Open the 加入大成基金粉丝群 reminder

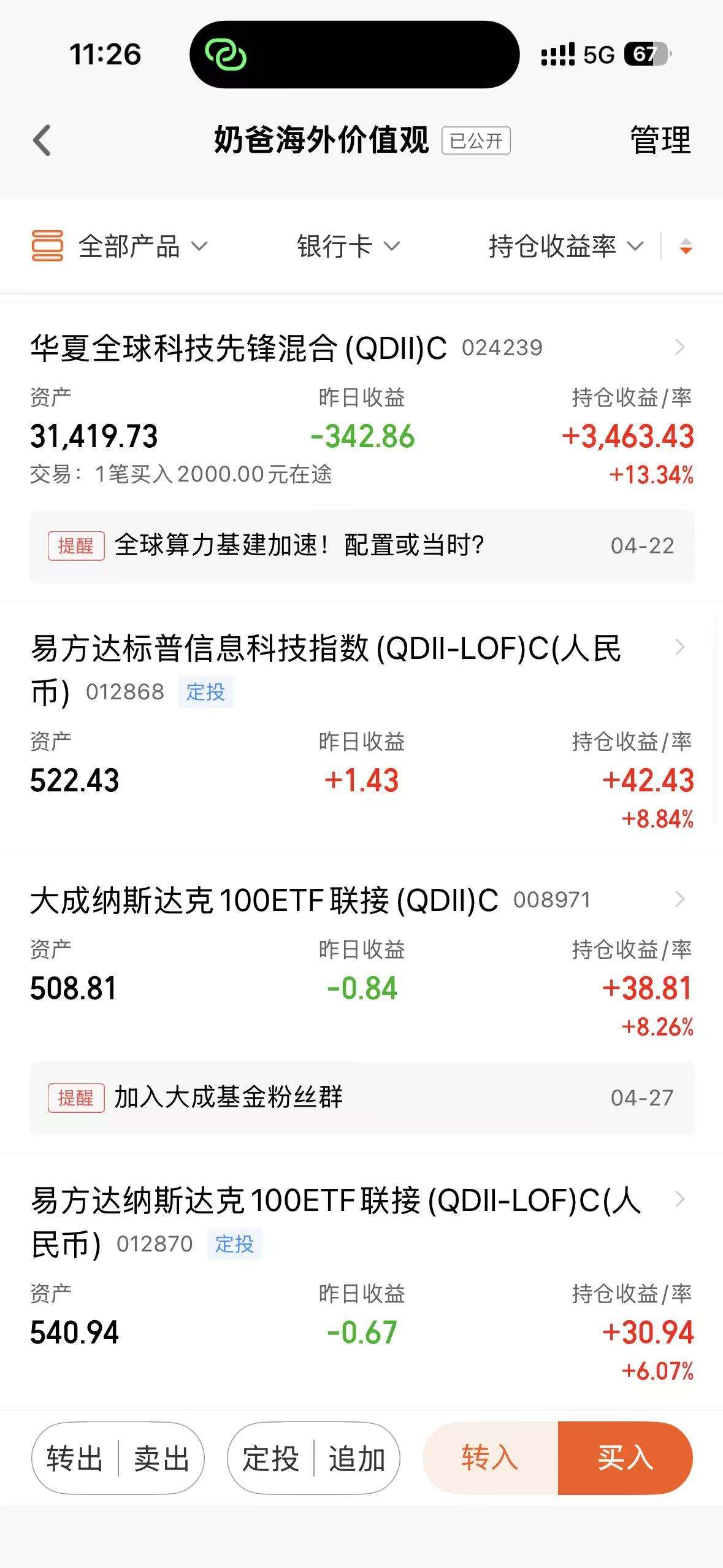coord(362,1097)
